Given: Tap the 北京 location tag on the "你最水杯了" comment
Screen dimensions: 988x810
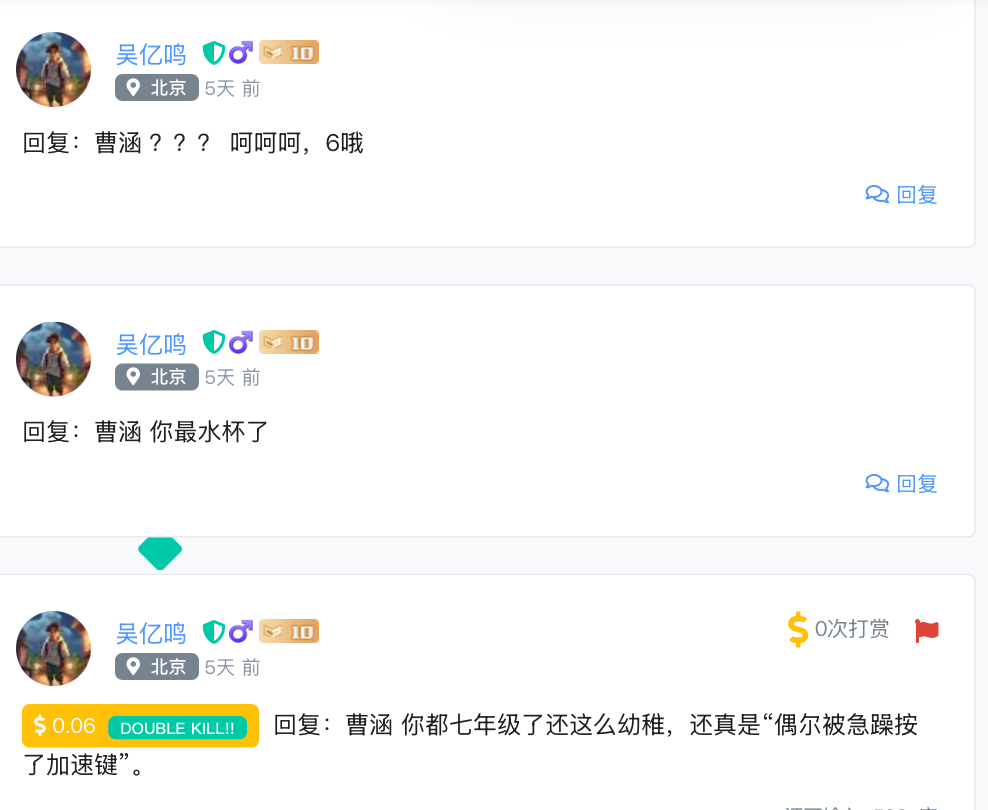Looking at the screenshot, I should pyautogui.click(x=157, y=377).
